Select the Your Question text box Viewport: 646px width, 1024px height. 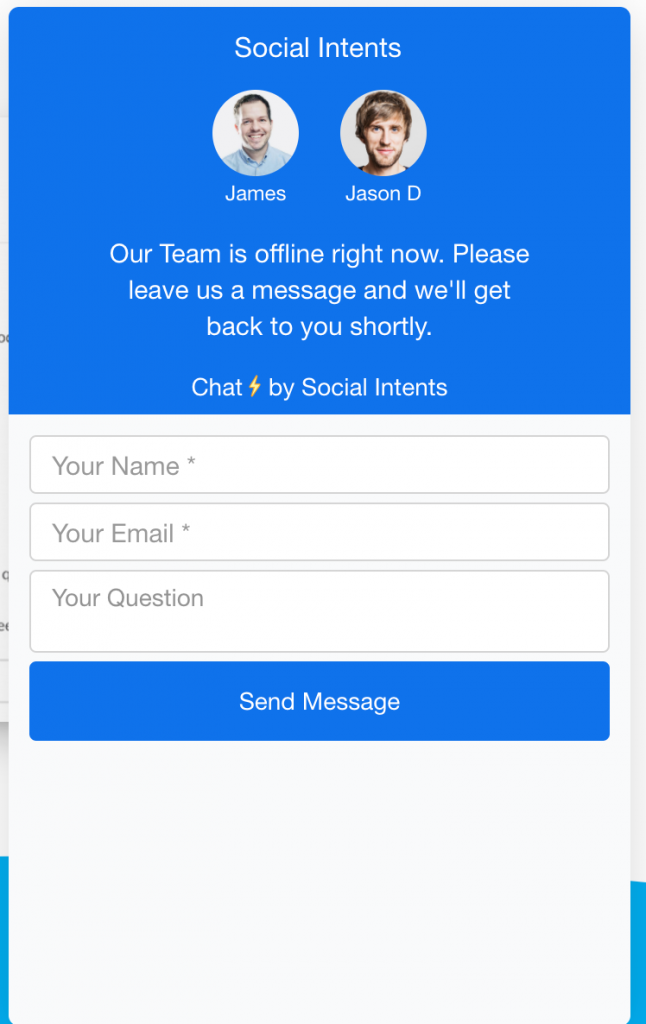click(319, 611)
